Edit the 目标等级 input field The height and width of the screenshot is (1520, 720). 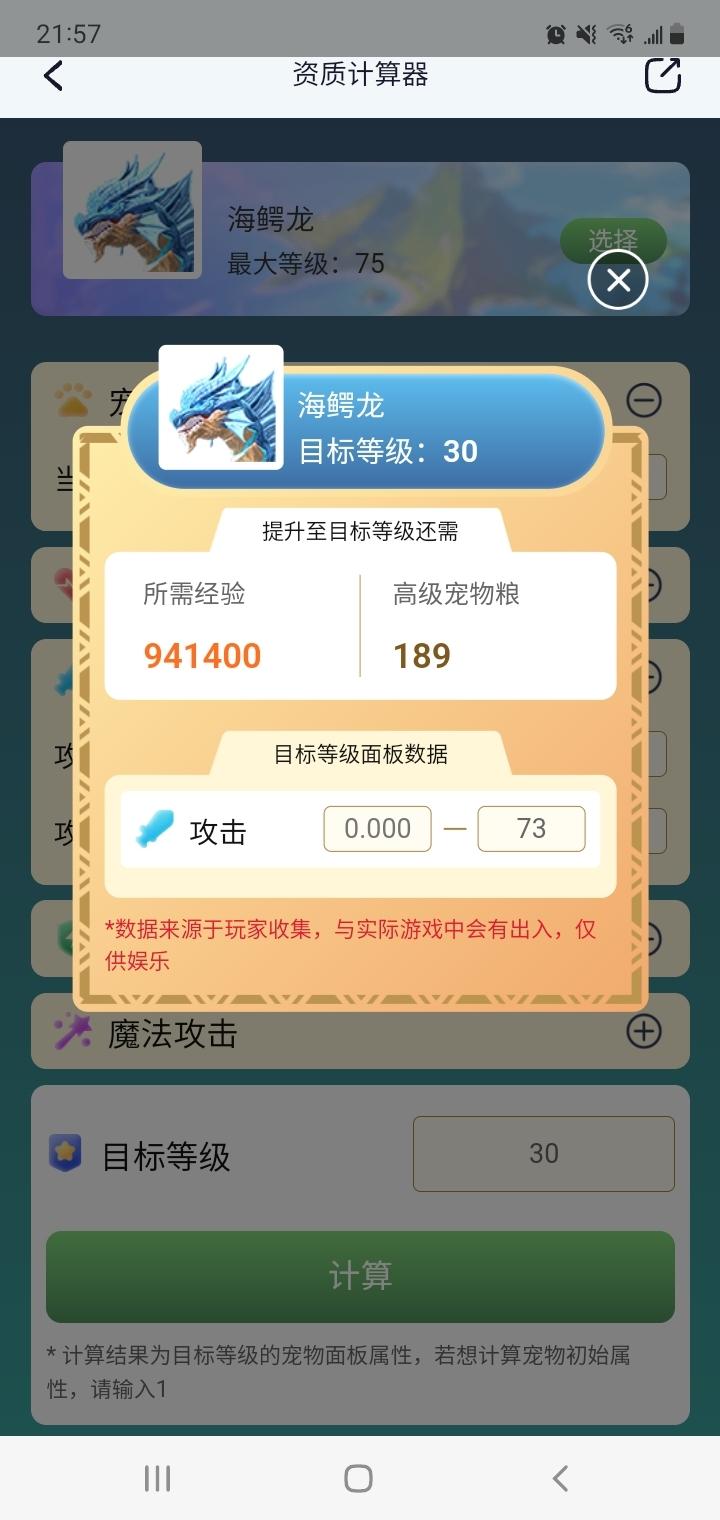click(543, 1154)
